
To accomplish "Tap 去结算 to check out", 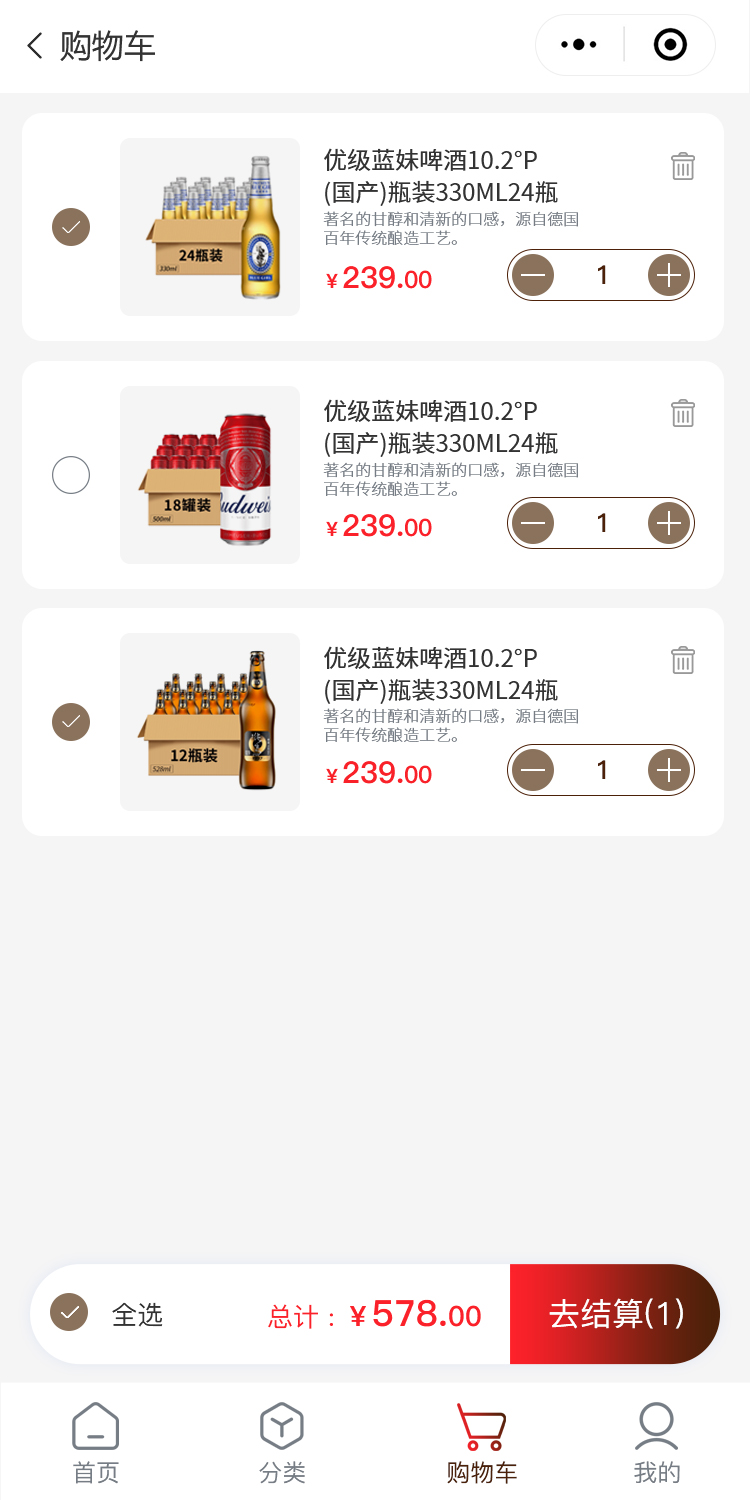I will (x=615, y=1314).
